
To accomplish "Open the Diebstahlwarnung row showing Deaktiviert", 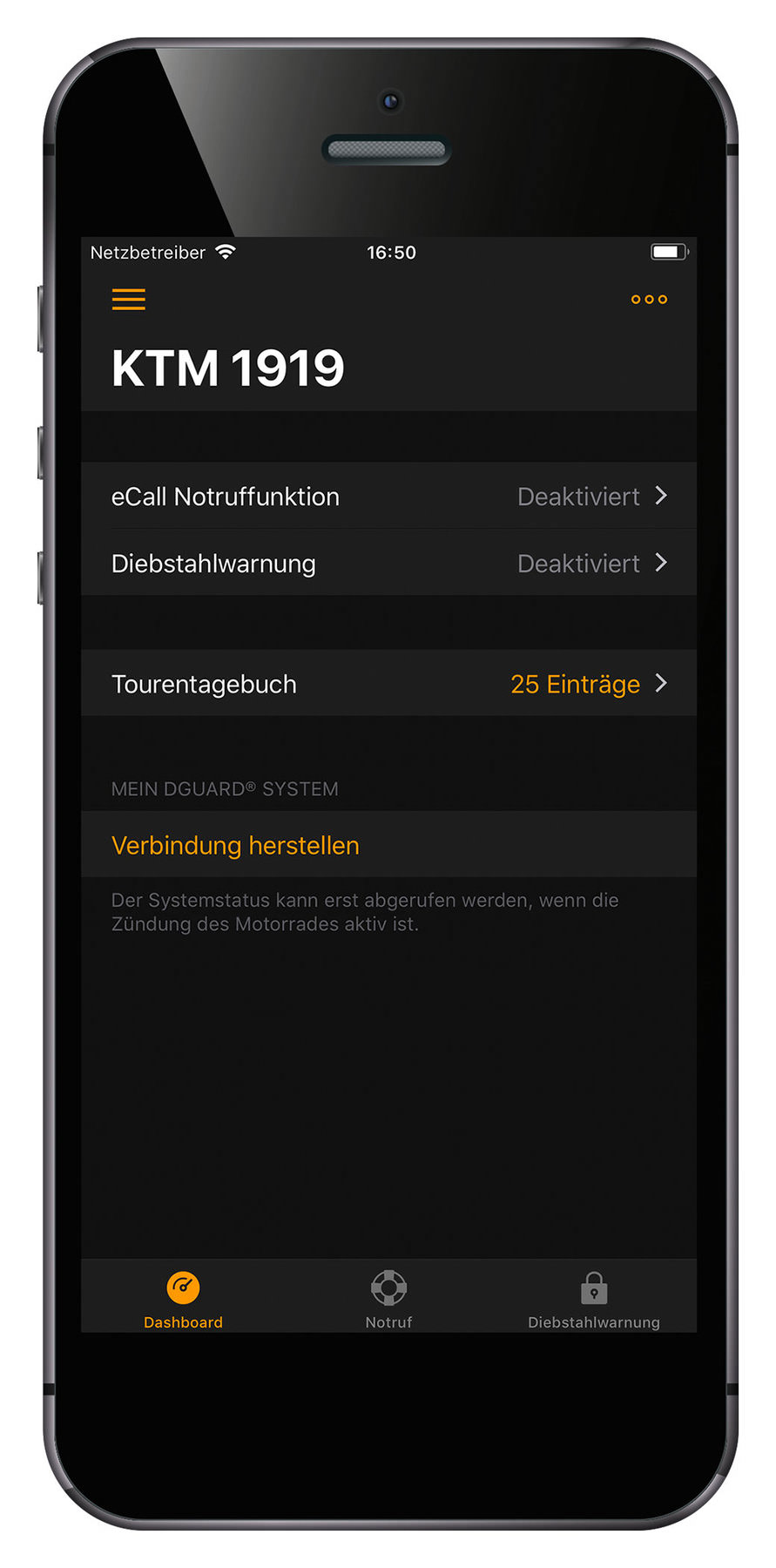I will 388,563.
